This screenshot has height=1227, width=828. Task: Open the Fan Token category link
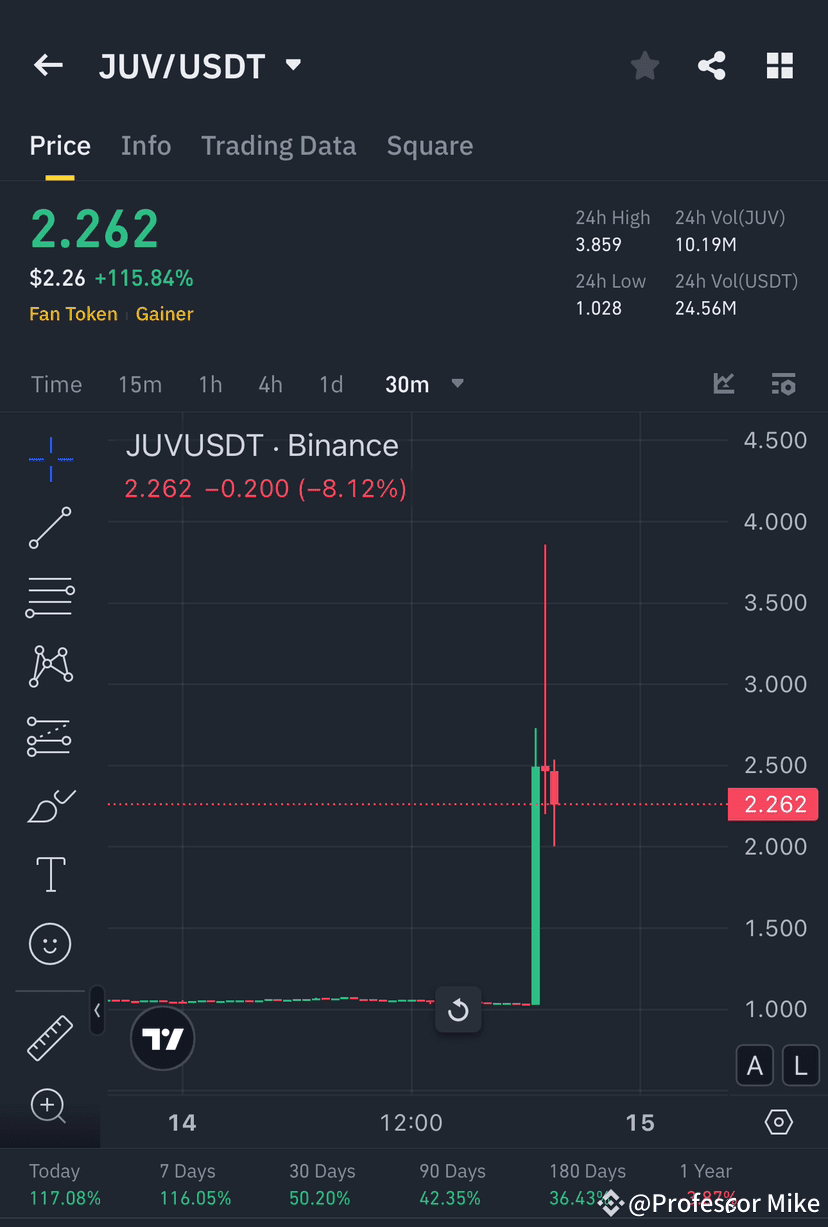(x=73, y=314)
